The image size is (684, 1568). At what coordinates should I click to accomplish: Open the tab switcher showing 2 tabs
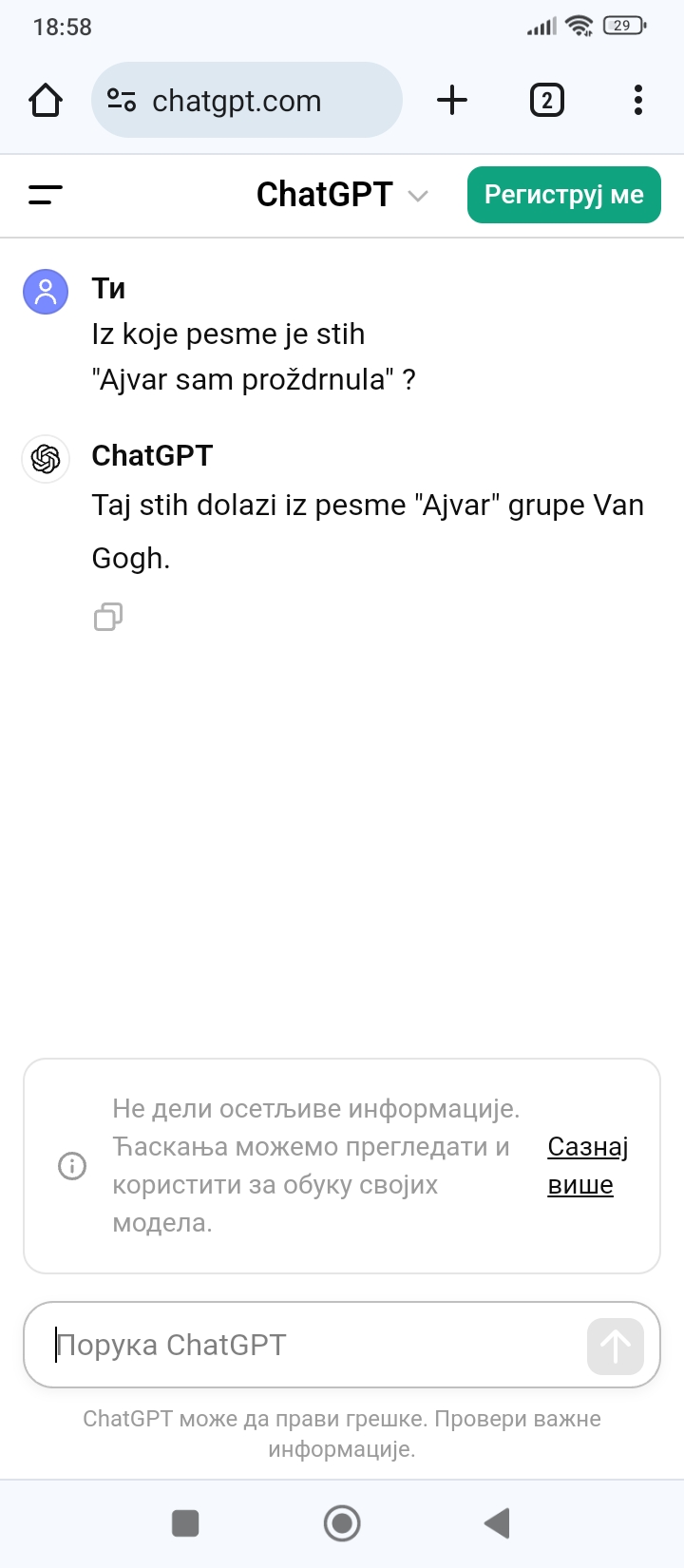point(546,100)
